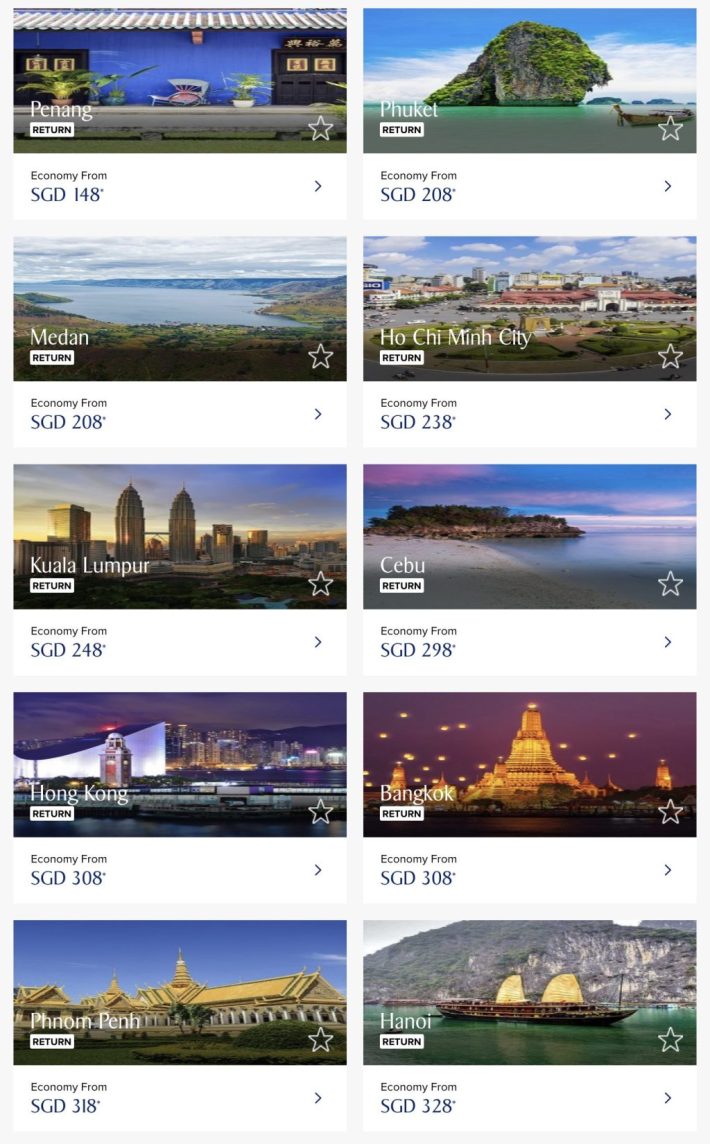Viewport: 710px width, 1144px height.
Task: View the Cebu SGD 298 fare chevron
Action: (668, 642)
